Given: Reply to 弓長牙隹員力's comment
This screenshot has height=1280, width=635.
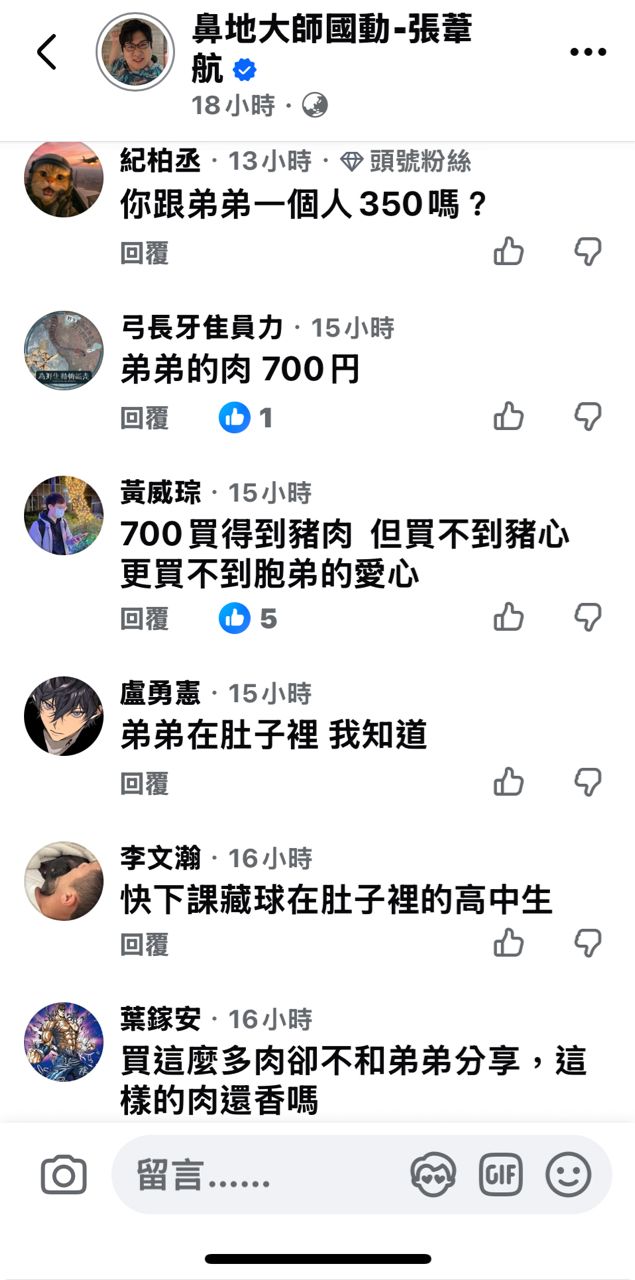Looking at the screenshot, I should 145,418.
